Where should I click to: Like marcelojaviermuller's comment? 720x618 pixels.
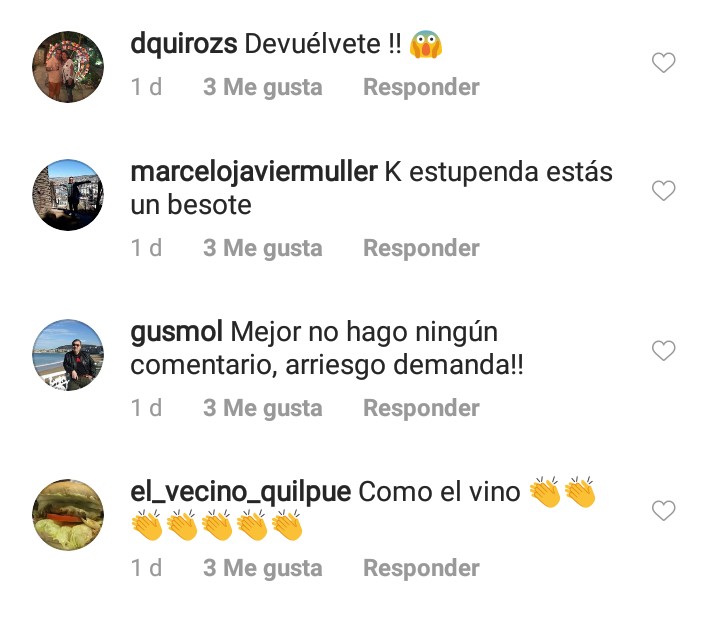coord(663,190)
